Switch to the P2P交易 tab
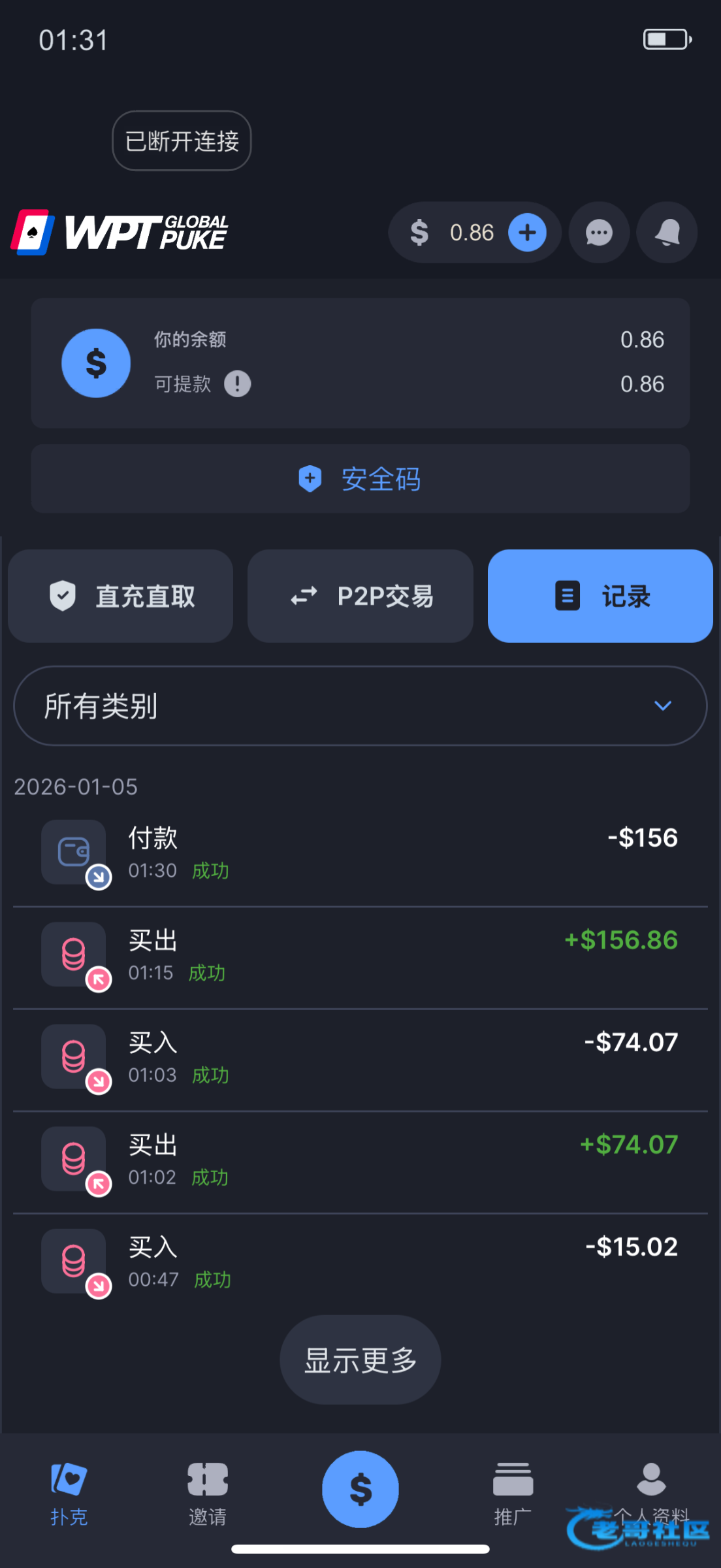Screen dimensions: 721x1568 pos(360,596)
